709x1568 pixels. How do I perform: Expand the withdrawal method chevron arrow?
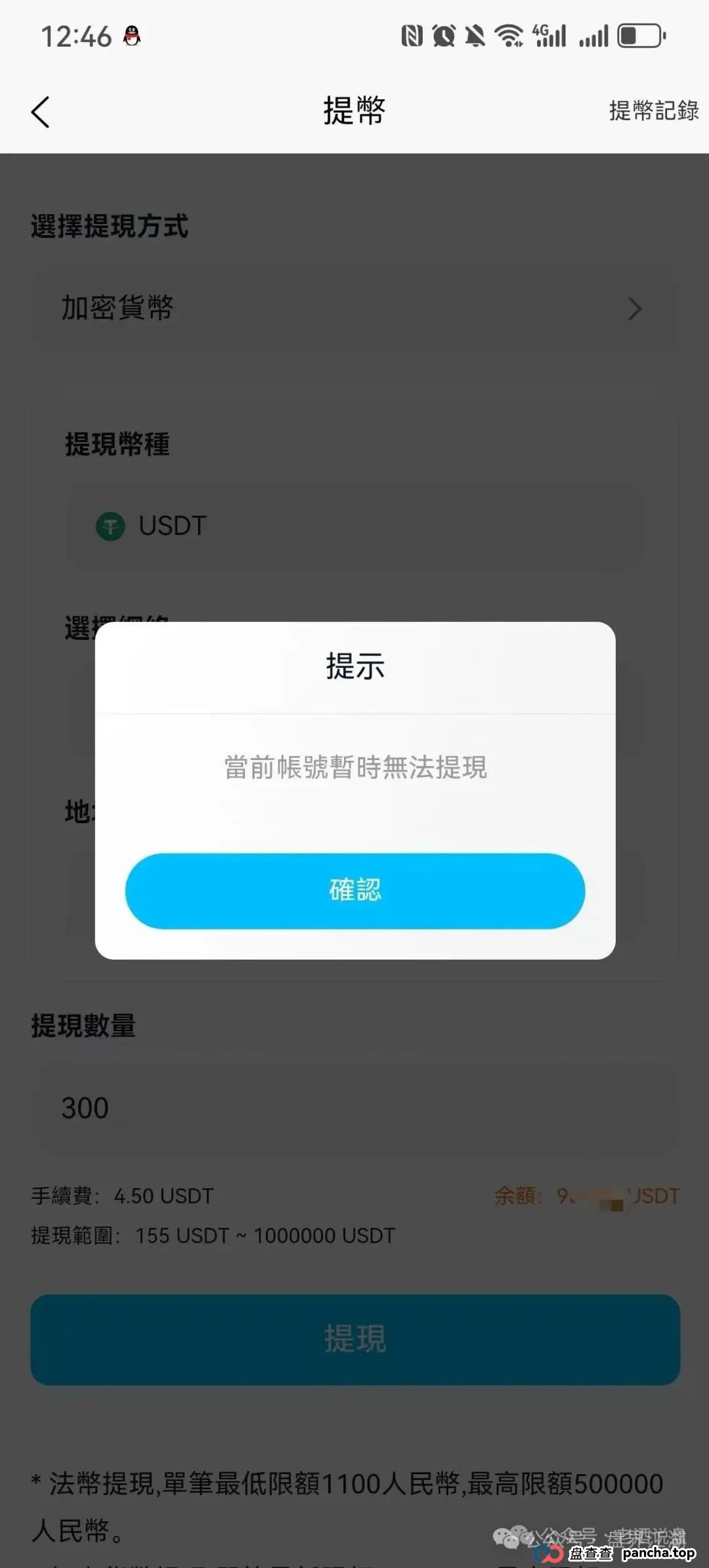pos(634,308)
